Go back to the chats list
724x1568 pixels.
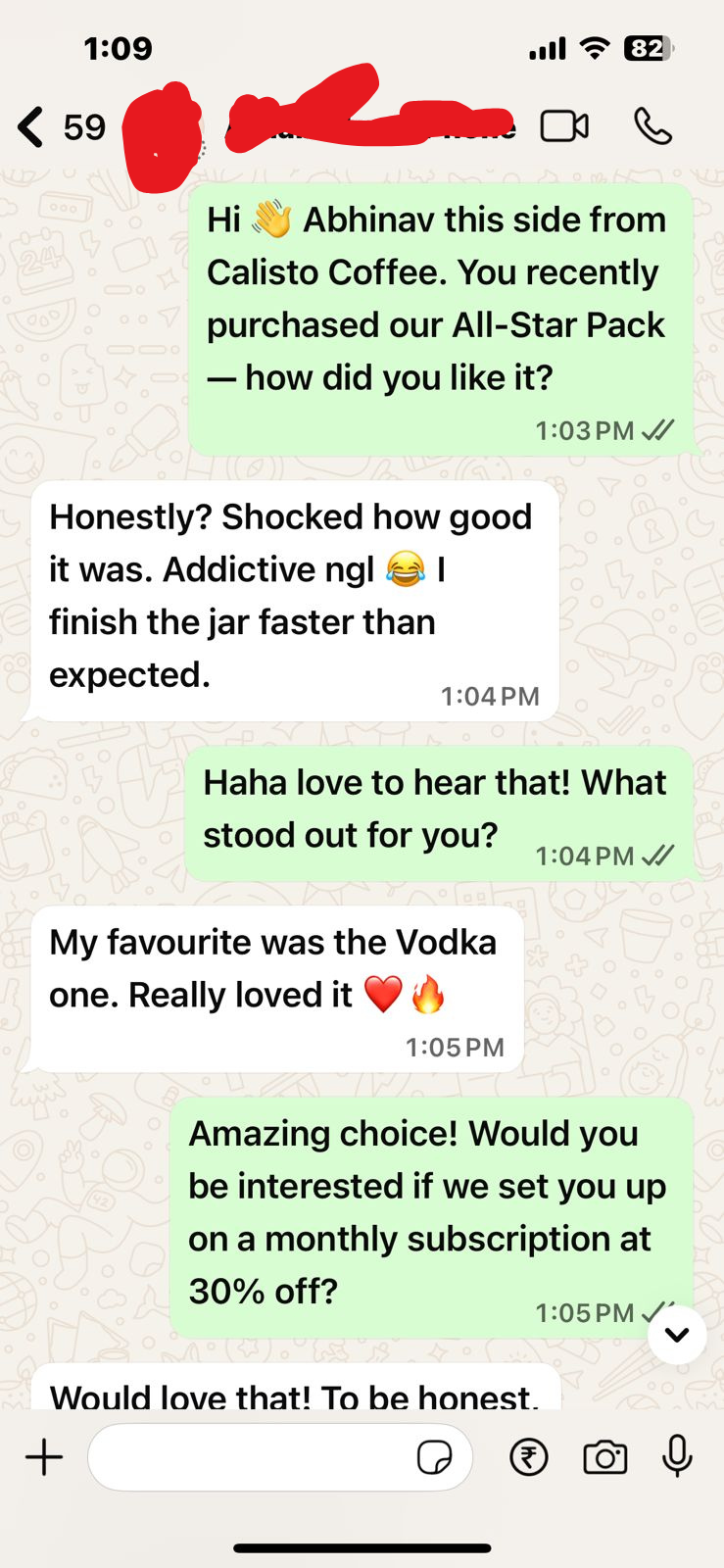pyautogui.click(x=32, y=127)
